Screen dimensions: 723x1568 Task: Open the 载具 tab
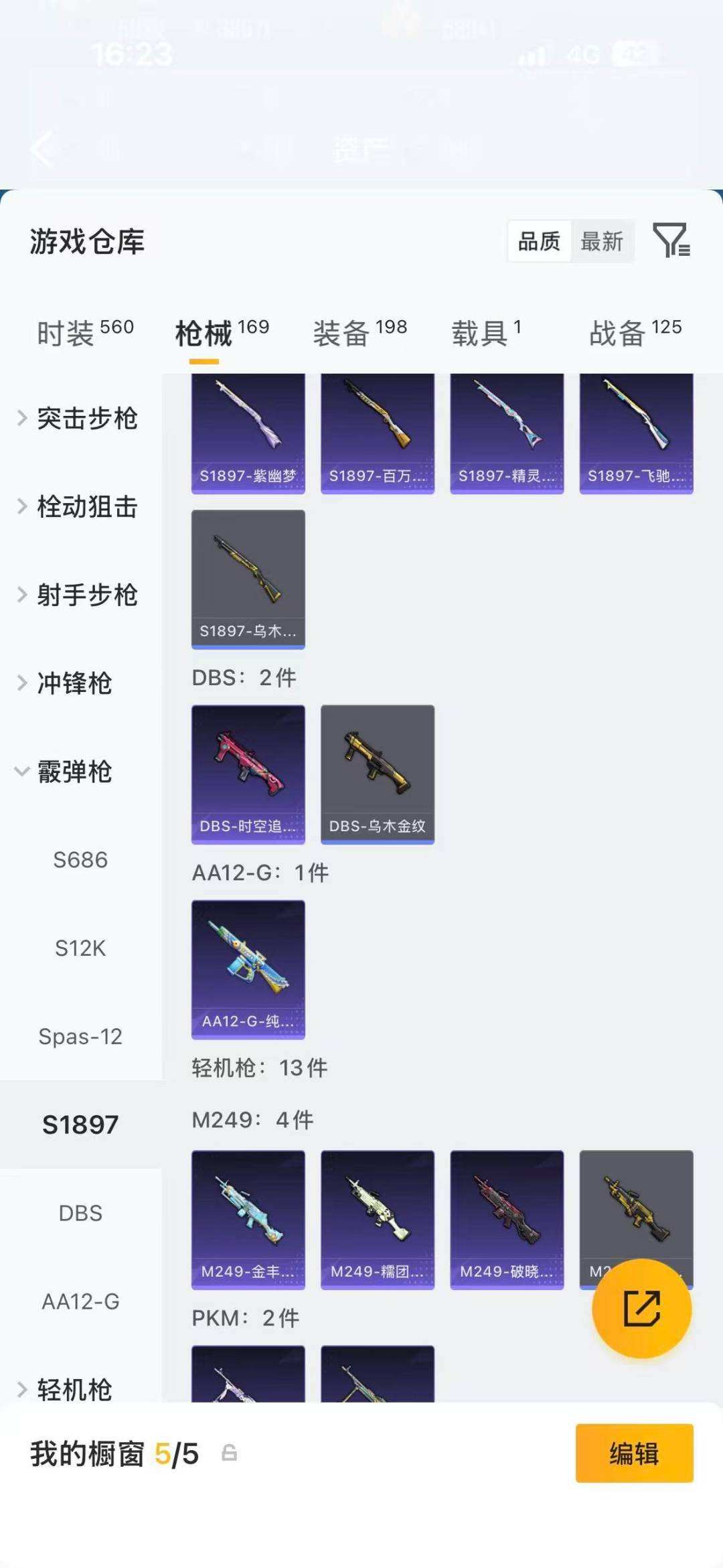[x=486, y=332]
